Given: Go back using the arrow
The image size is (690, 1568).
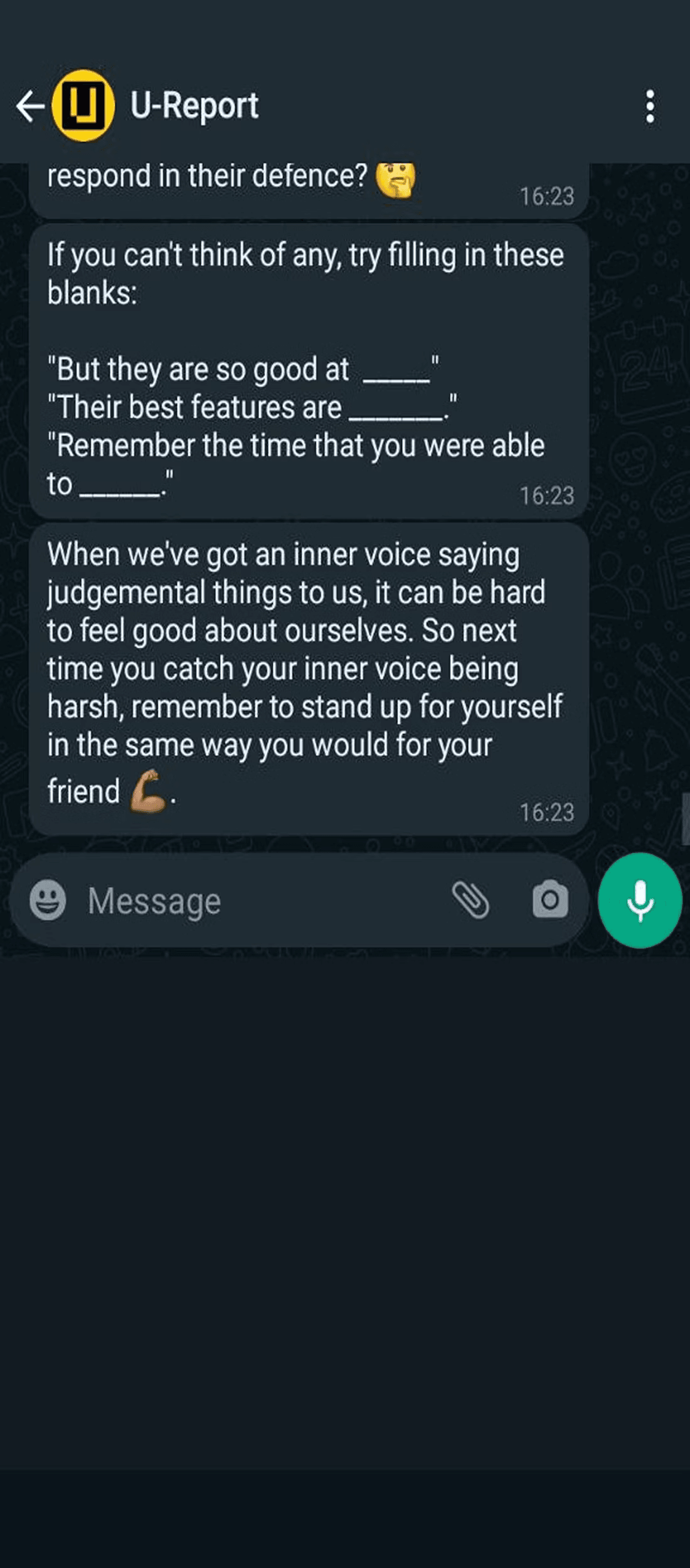Looking at the screenshot, I should tap(29, 105).
